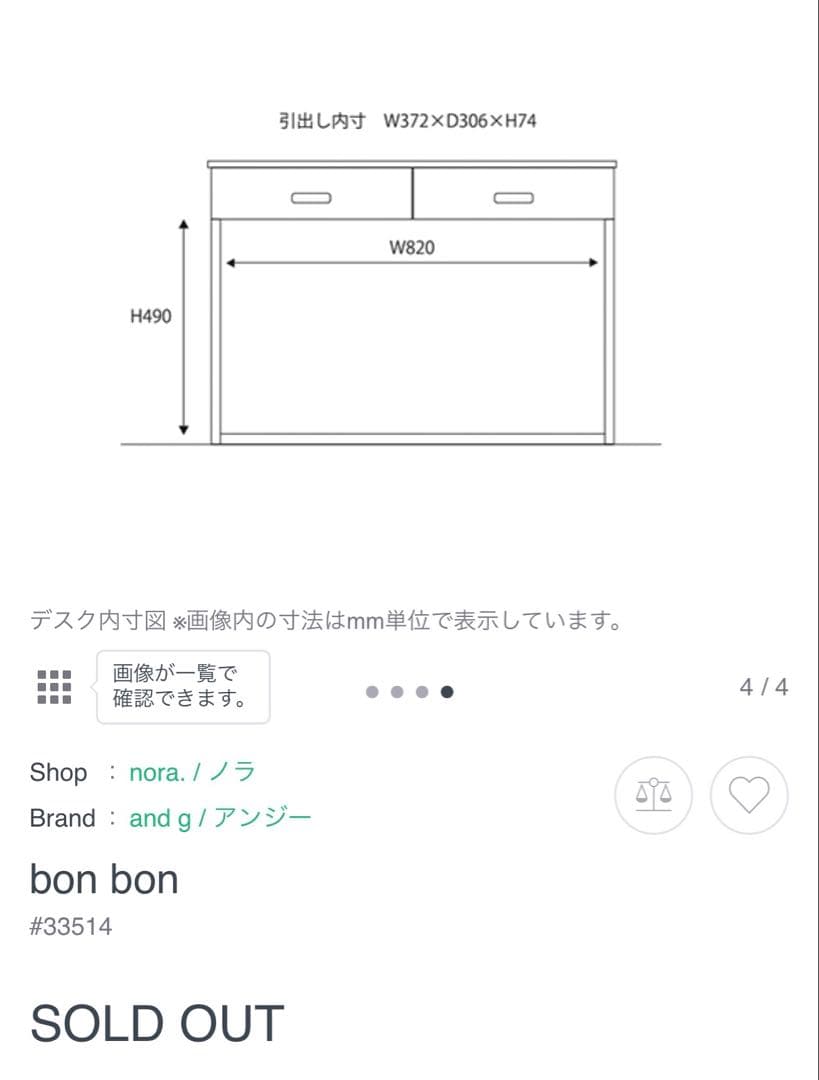Open the and g / アンジー brand page
The height and width of the screenshot is (1080, 819).
coord(220,817)
